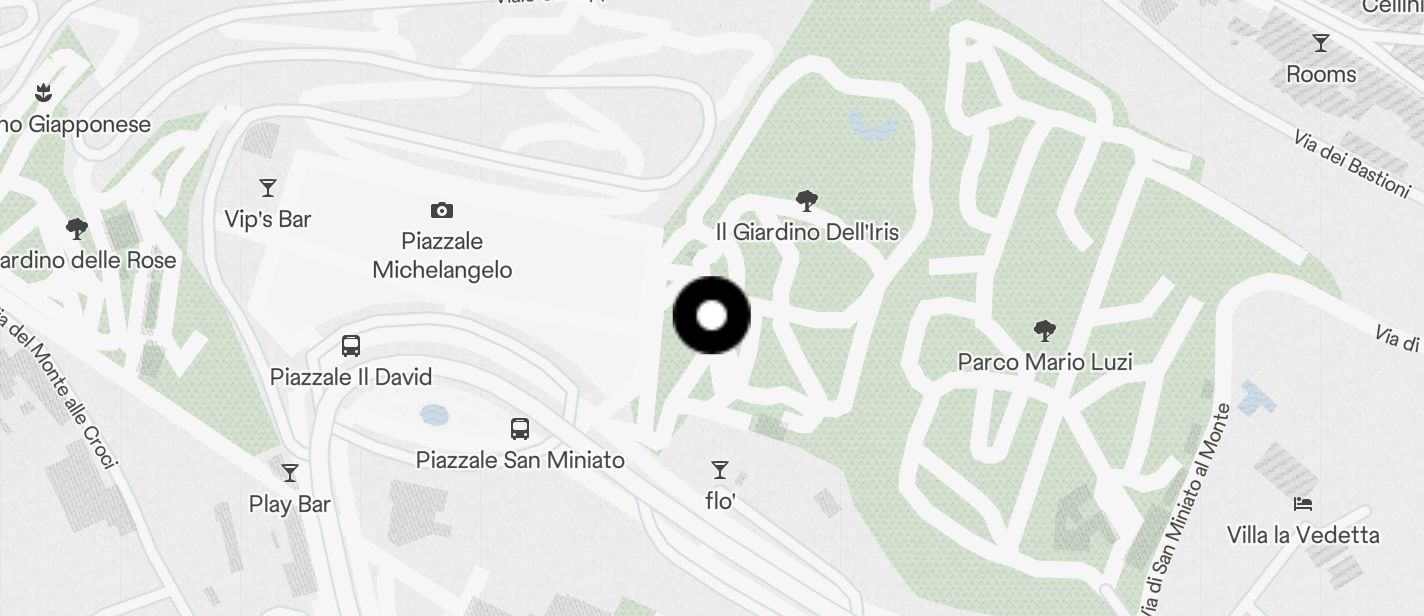Open the Villa la Vedetta hotel marker
The width and height of the screenshot is (1424, 616).
coord(1302,504)
